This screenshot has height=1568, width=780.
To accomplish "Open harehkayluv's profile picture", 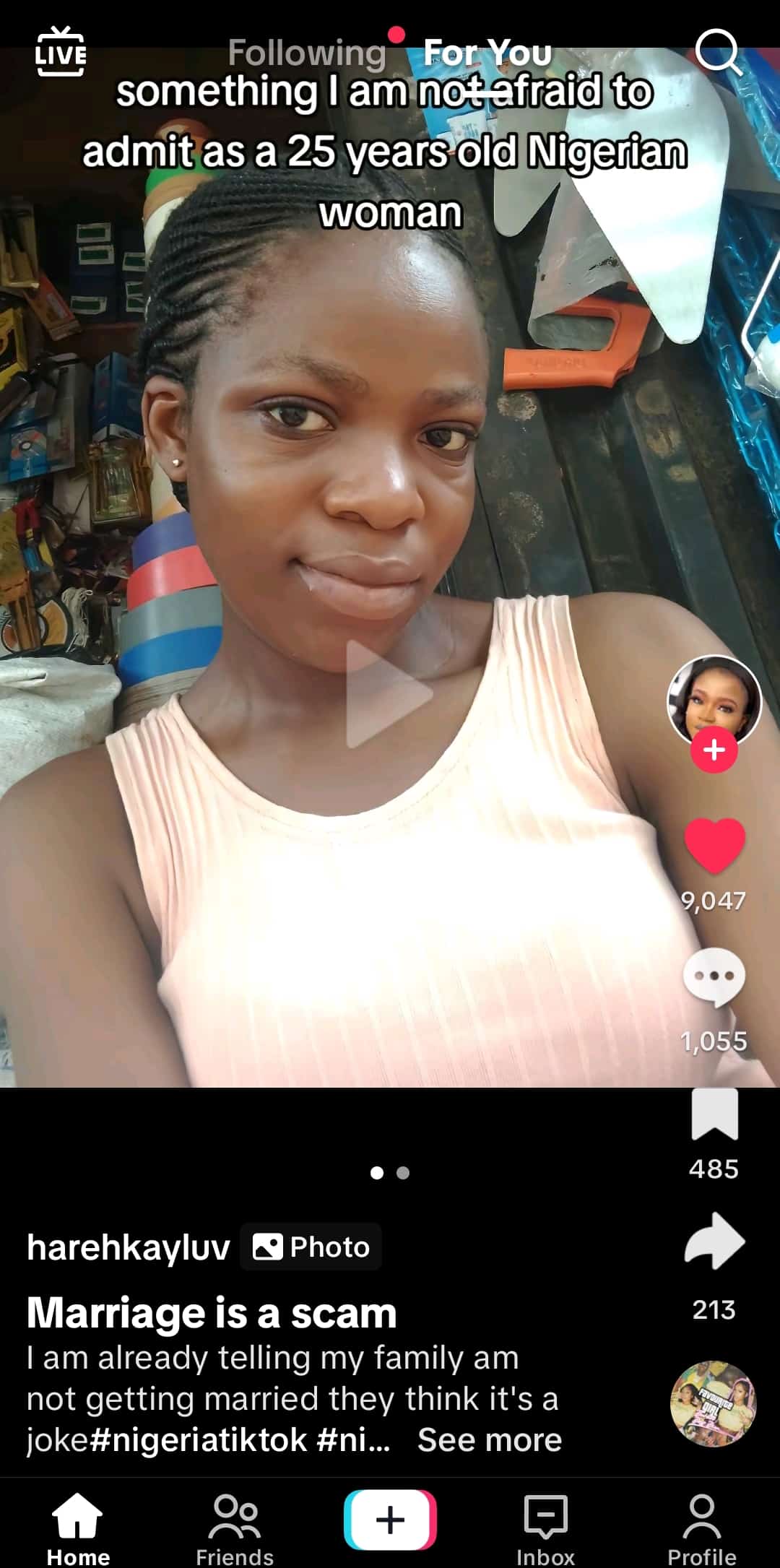I will click(714, 699).
